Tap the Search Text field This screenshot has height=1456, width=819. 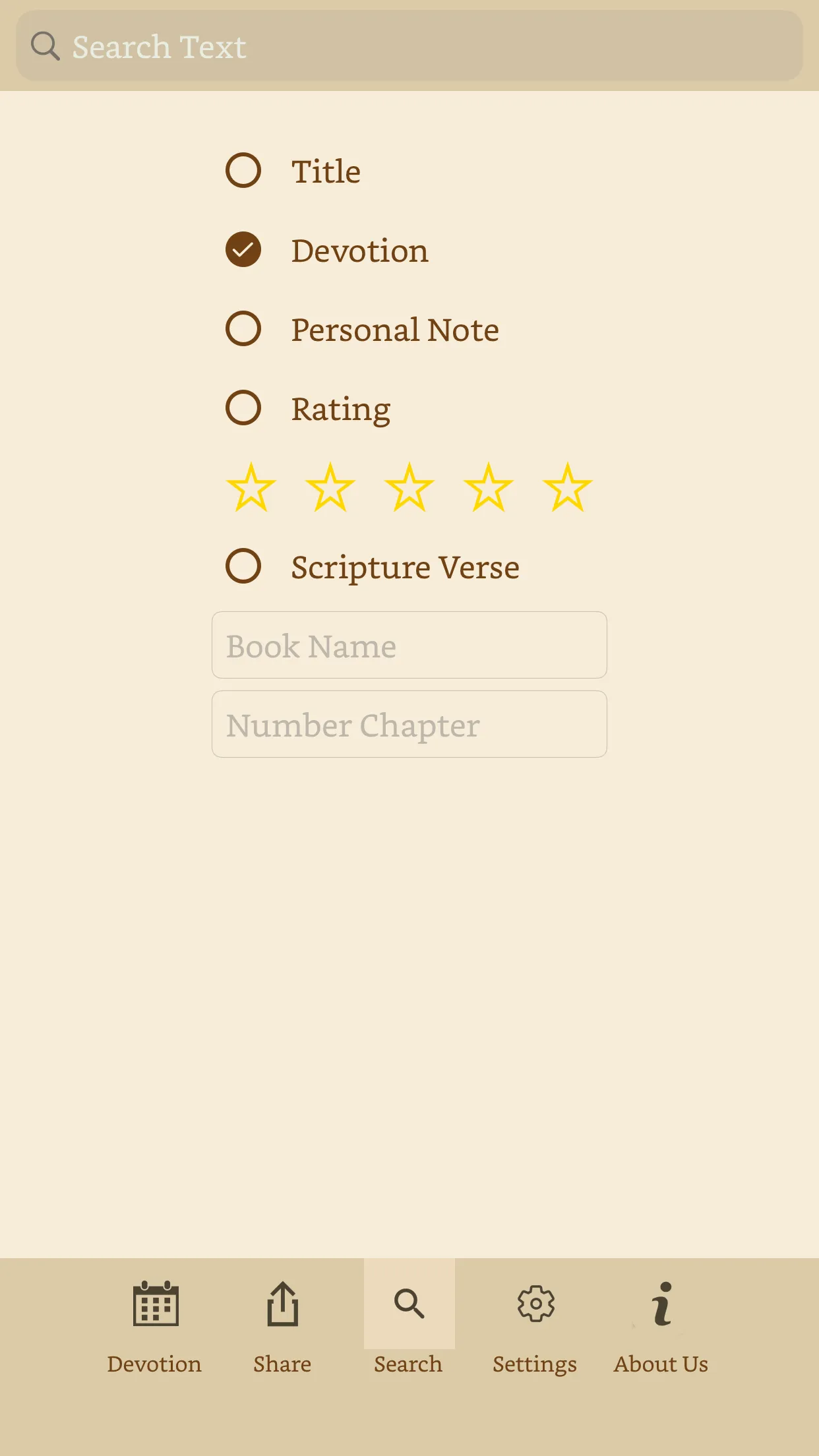pyautogui.click(x=409, y=46)
